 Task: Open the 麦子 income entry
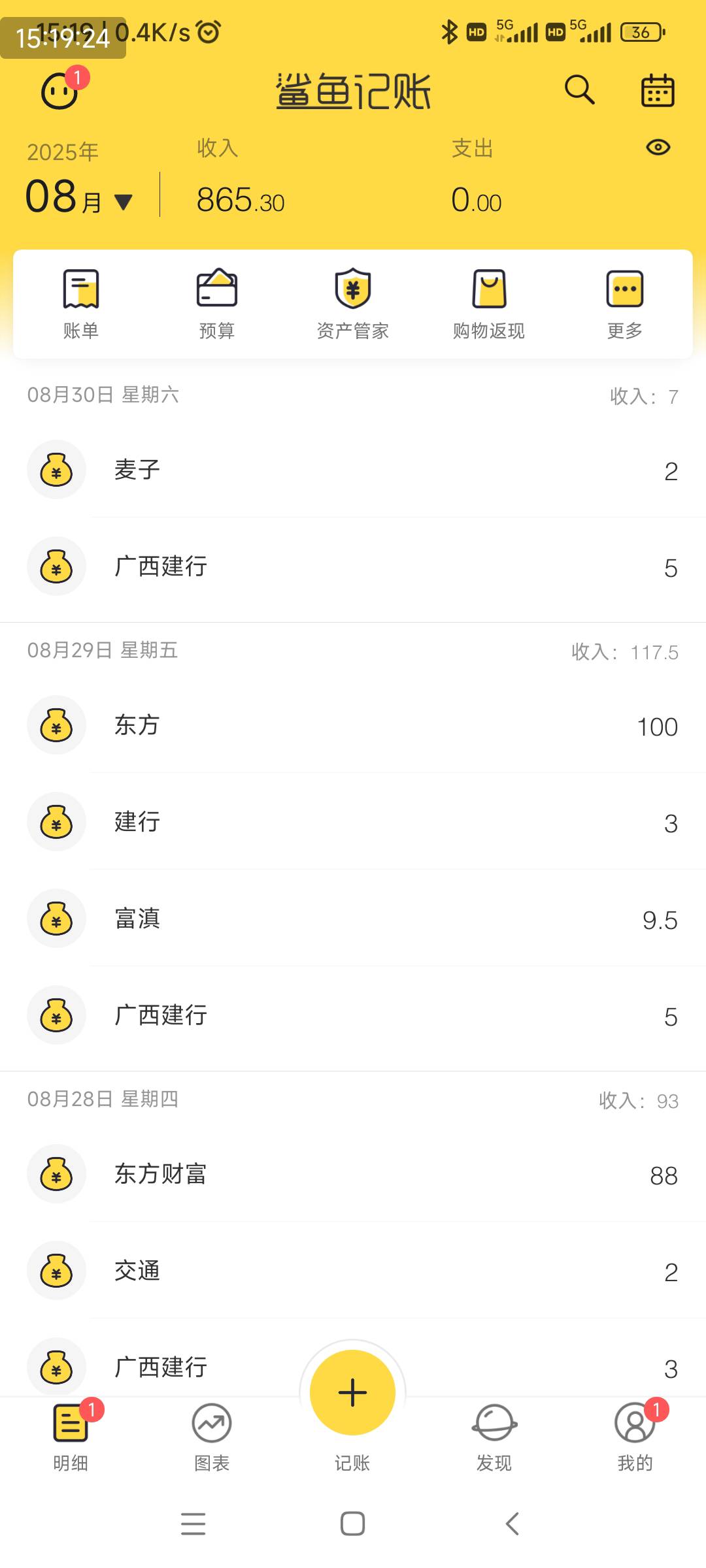[353, 470]
